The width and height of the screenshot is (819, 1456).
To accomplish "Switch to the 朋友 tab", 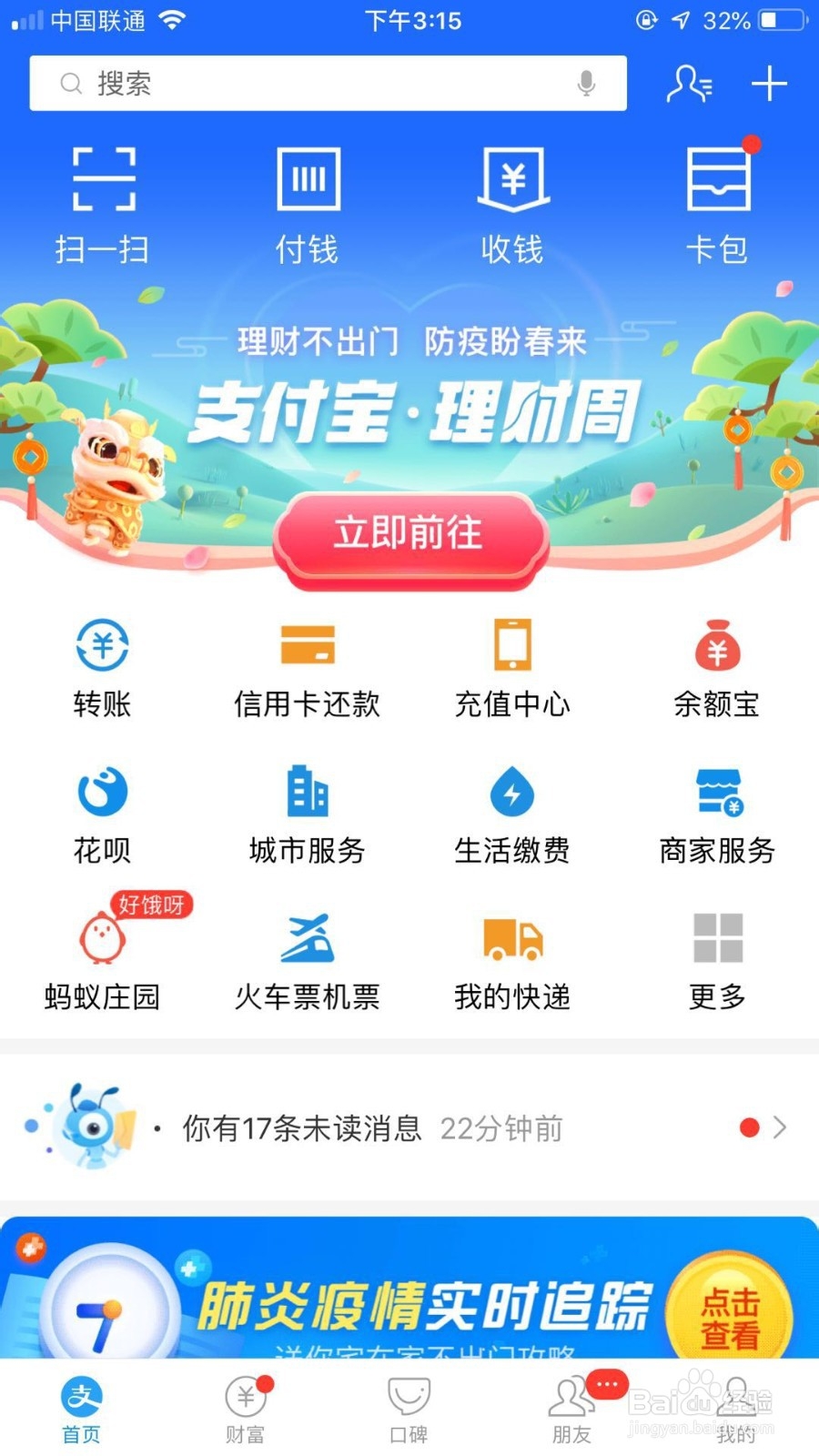I will (571, 1408).
